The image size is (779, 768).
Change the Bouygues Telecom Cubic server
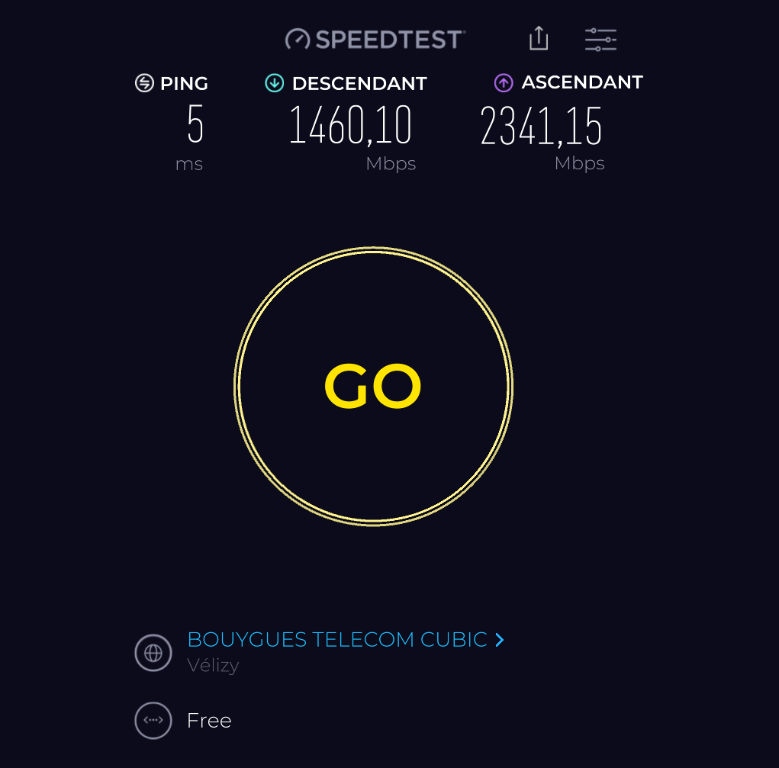coord(345,640)
